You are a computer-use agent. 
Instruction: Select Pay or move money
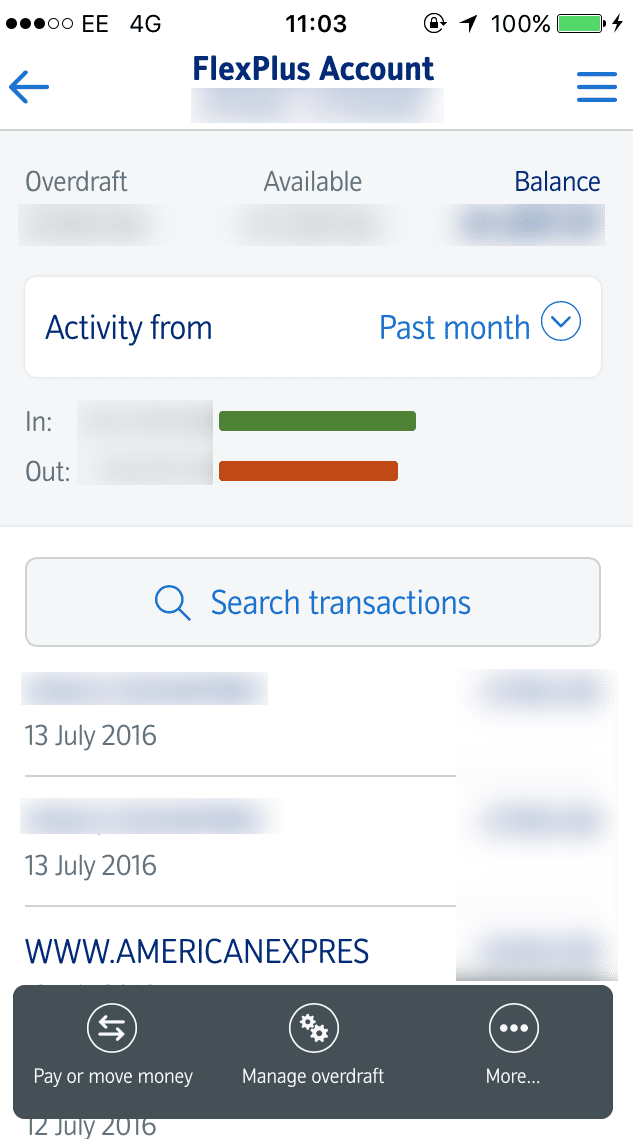tap(113, 1046)
